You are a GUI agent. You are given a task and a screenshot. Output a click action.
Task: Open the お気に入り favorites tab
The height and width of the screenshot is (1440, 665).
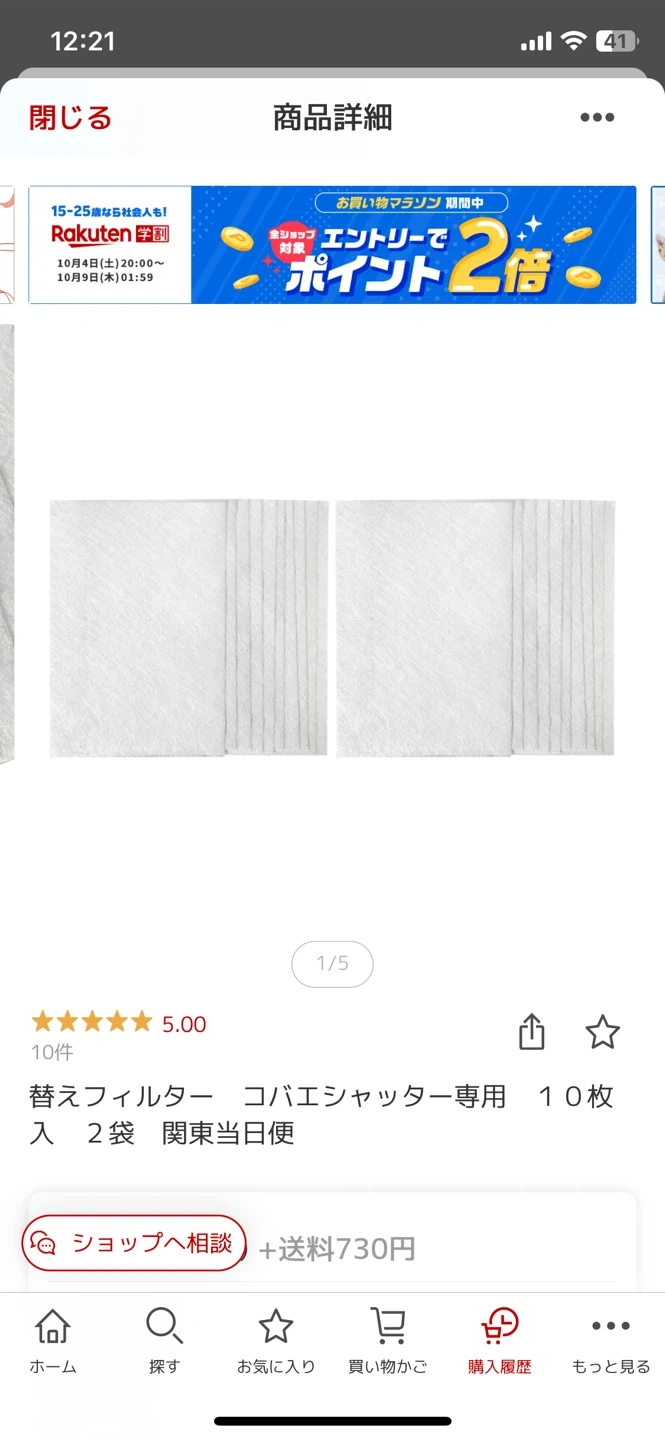(276, 1340)
